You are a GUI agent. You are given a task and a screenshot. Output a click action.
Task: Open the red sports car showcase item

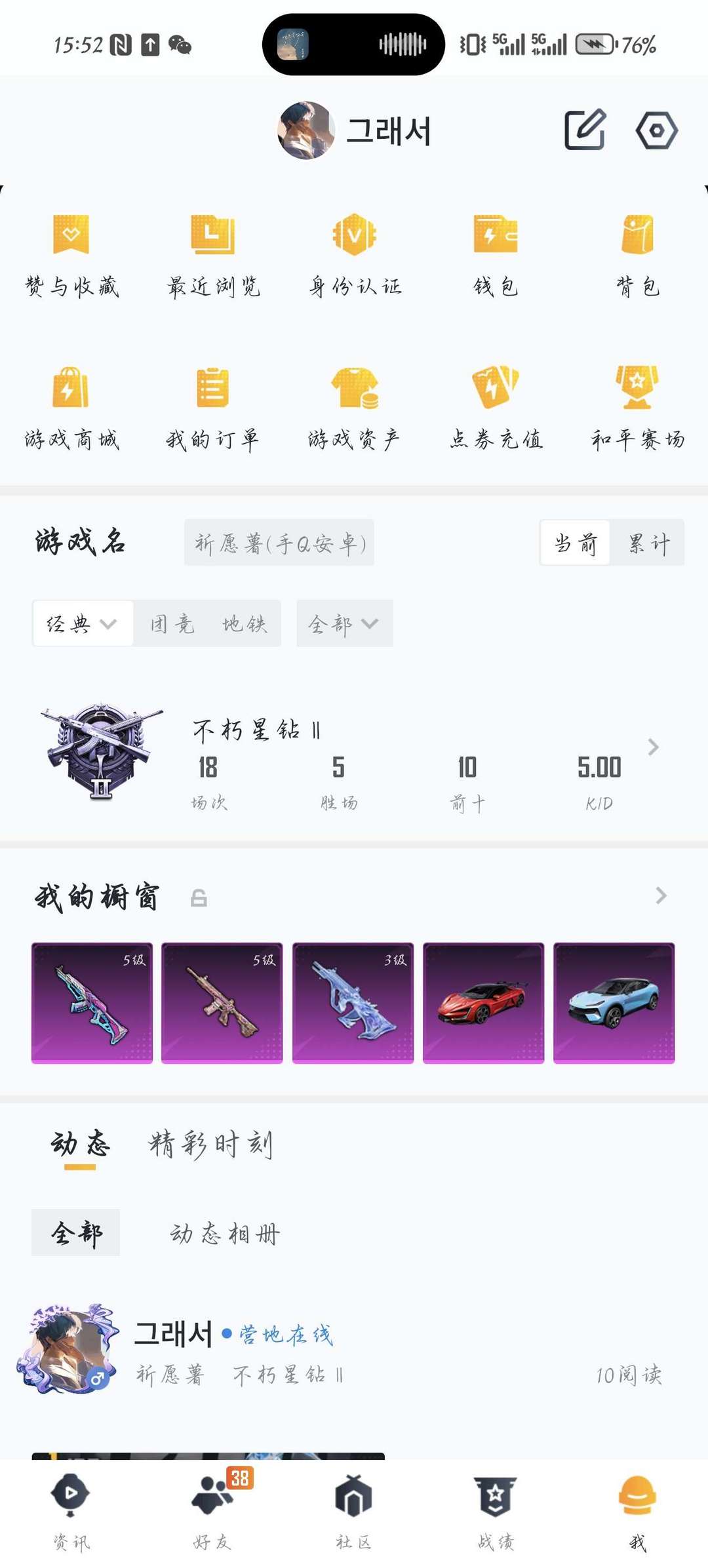(483, 1004)
